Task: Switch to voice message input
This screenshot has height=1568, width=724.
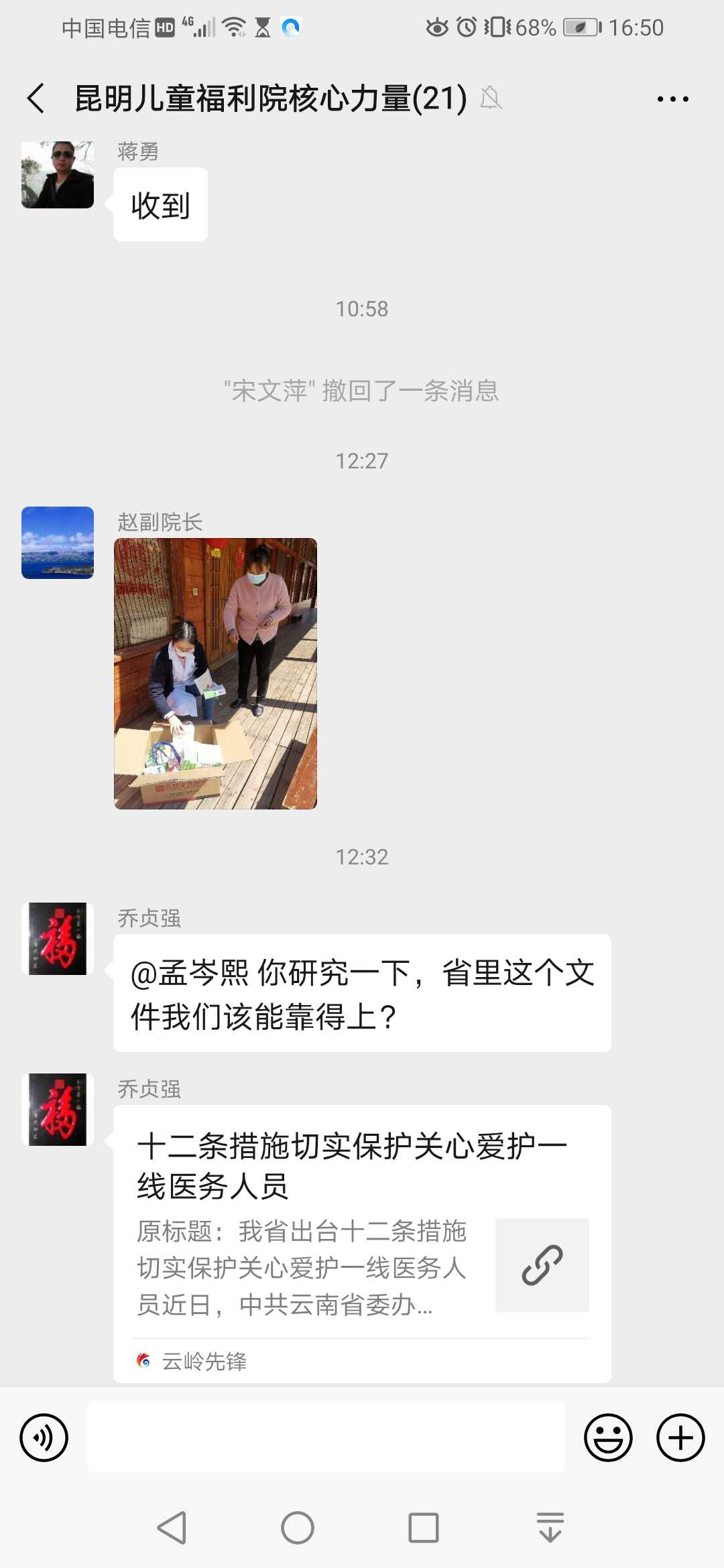Action: click(x=44, y=1438)
